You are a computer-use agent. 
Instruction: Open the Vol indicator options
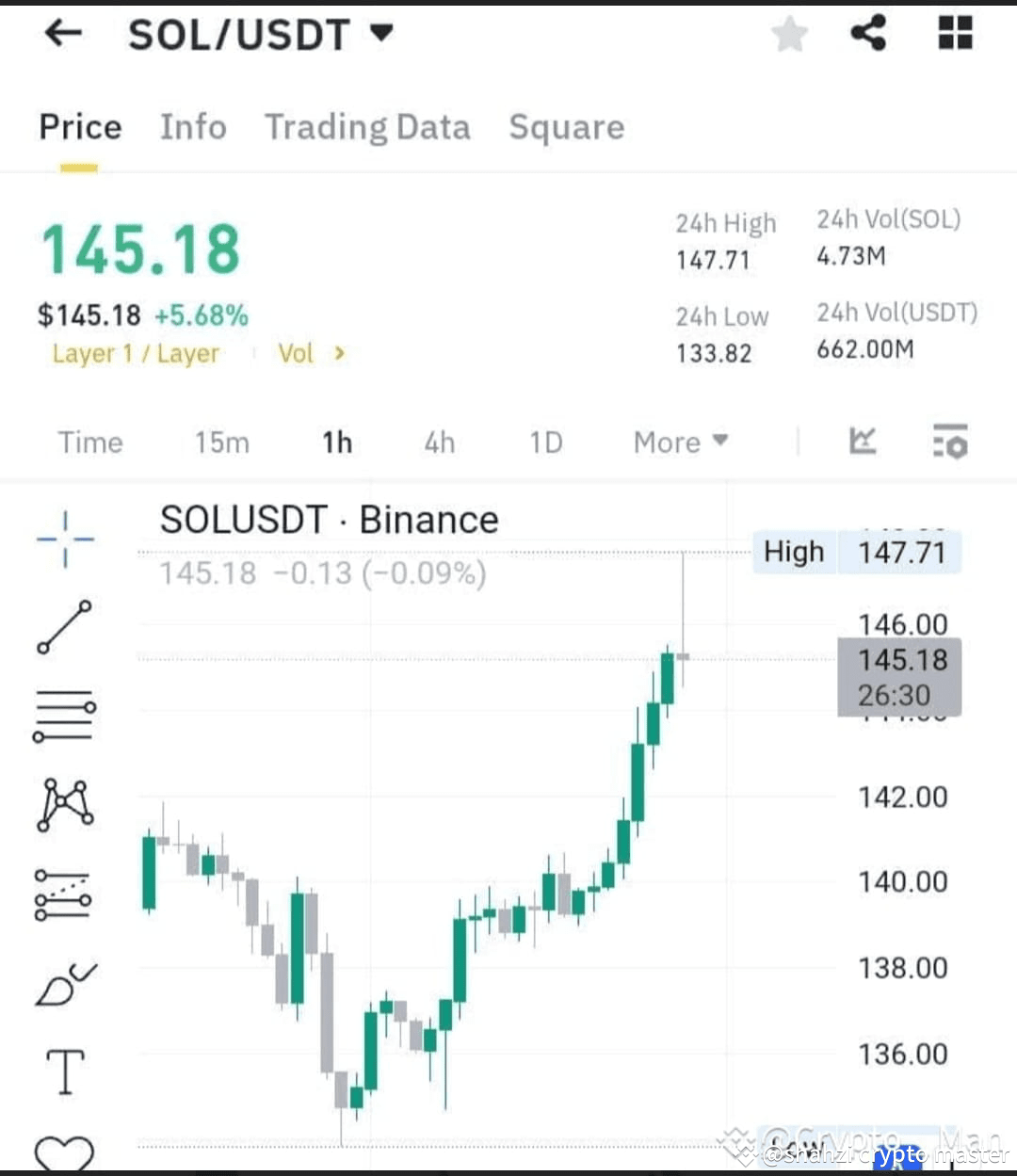click(309, 353)
